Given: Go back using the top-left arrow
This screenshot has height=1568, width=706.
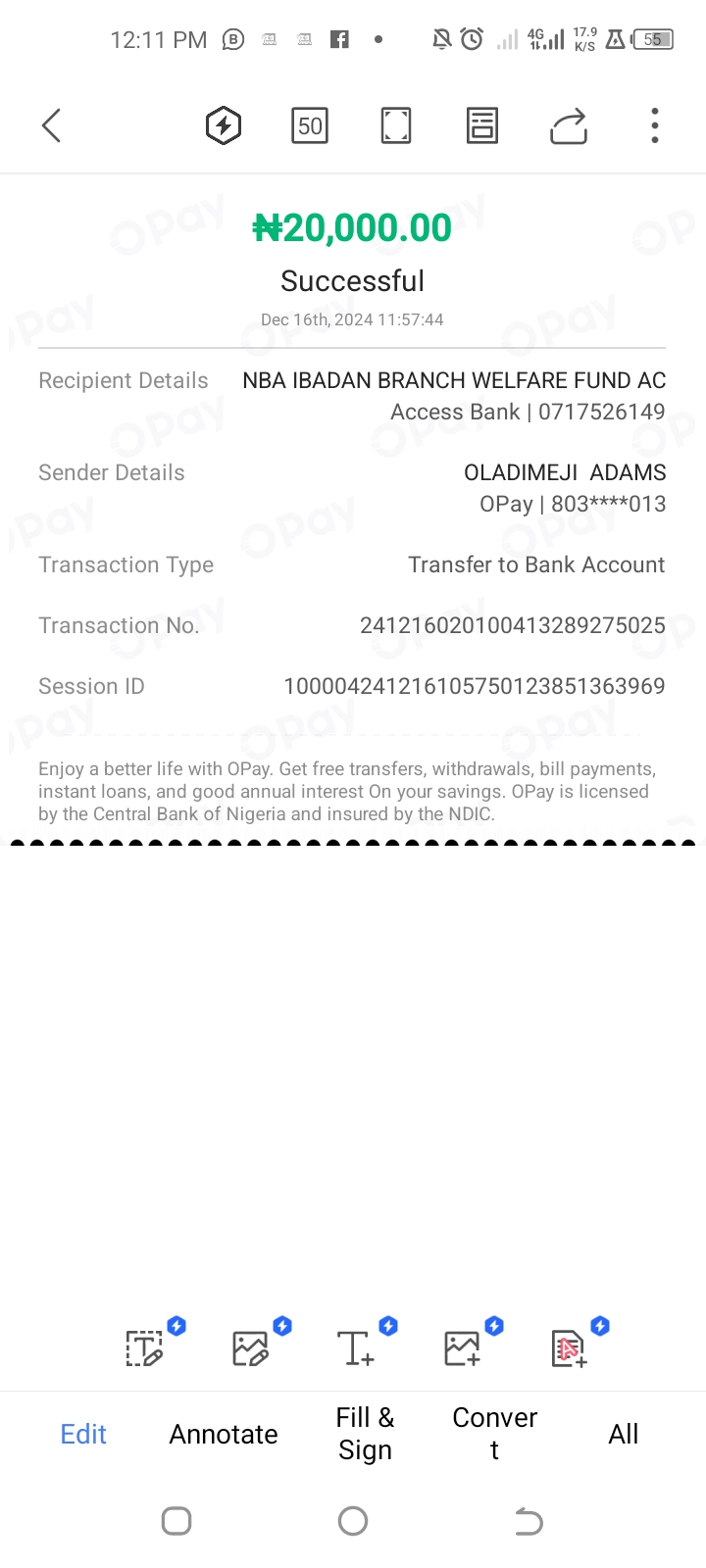Looking at the screenshot, I should [52, 125].
